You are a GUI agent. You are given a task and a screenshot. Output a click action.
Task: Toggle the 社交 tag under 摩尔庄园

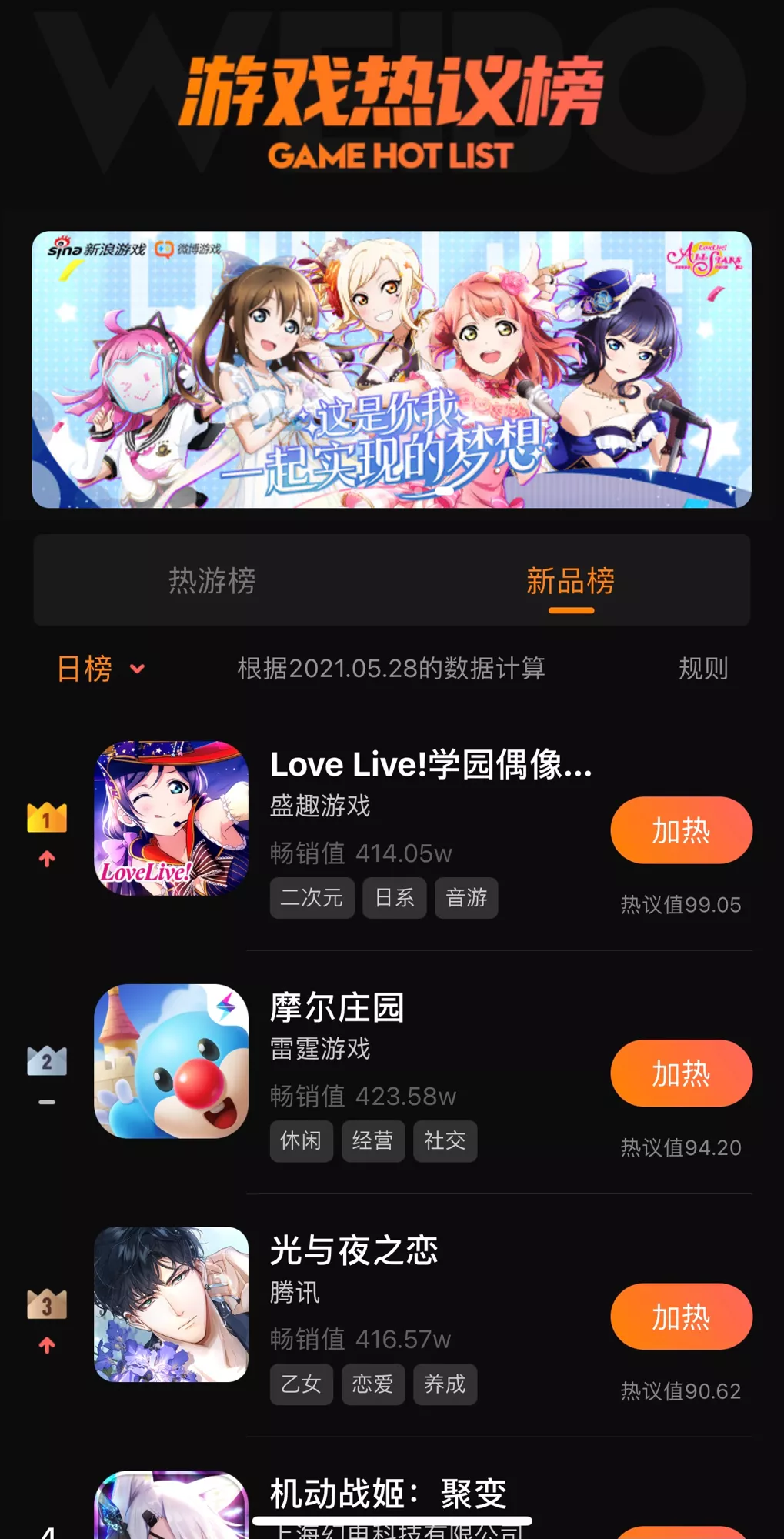[x=445, y=1141]
